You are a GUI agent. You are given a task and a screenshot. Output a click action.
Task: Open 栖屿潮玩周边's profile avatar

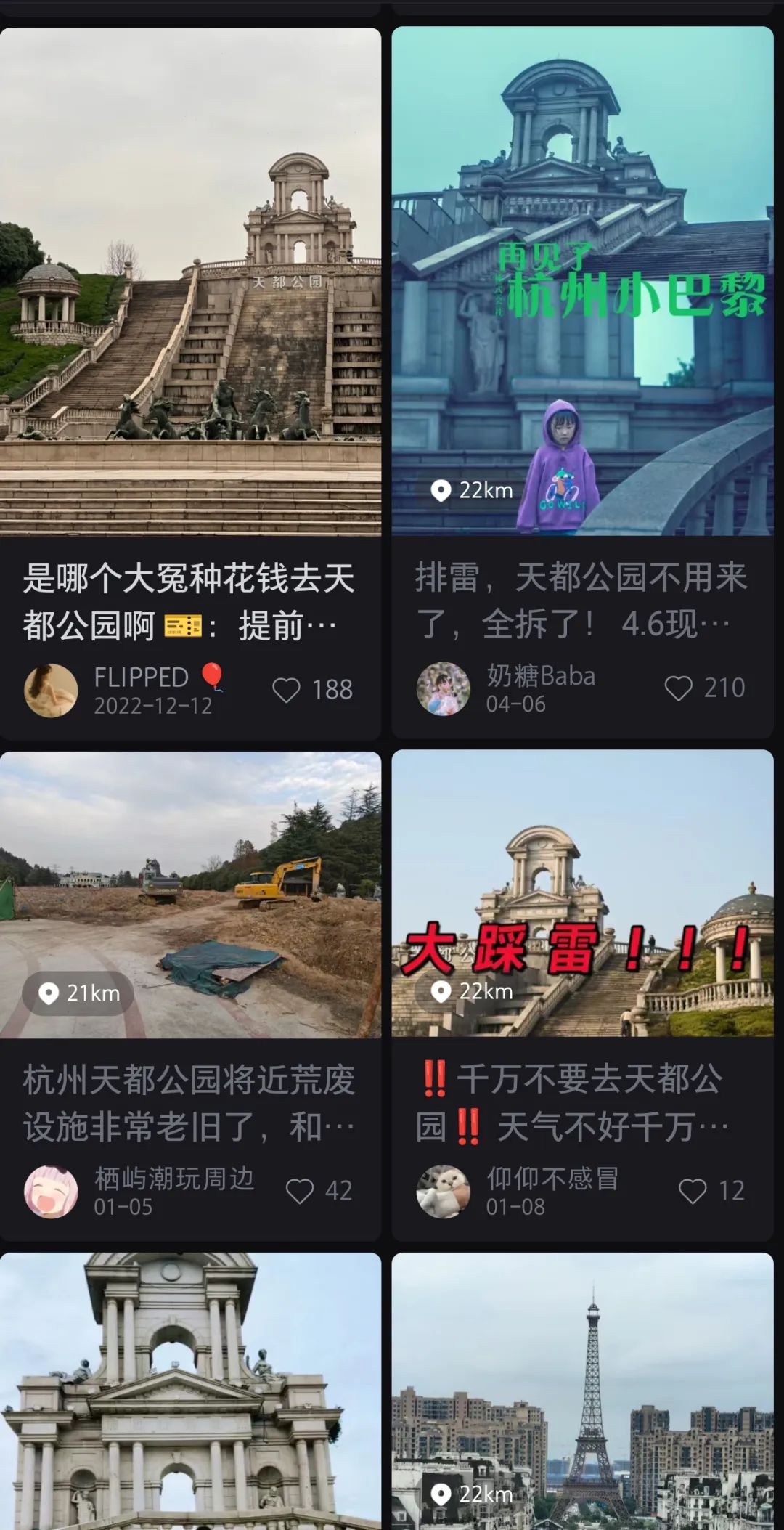(x=51, y=1192)
